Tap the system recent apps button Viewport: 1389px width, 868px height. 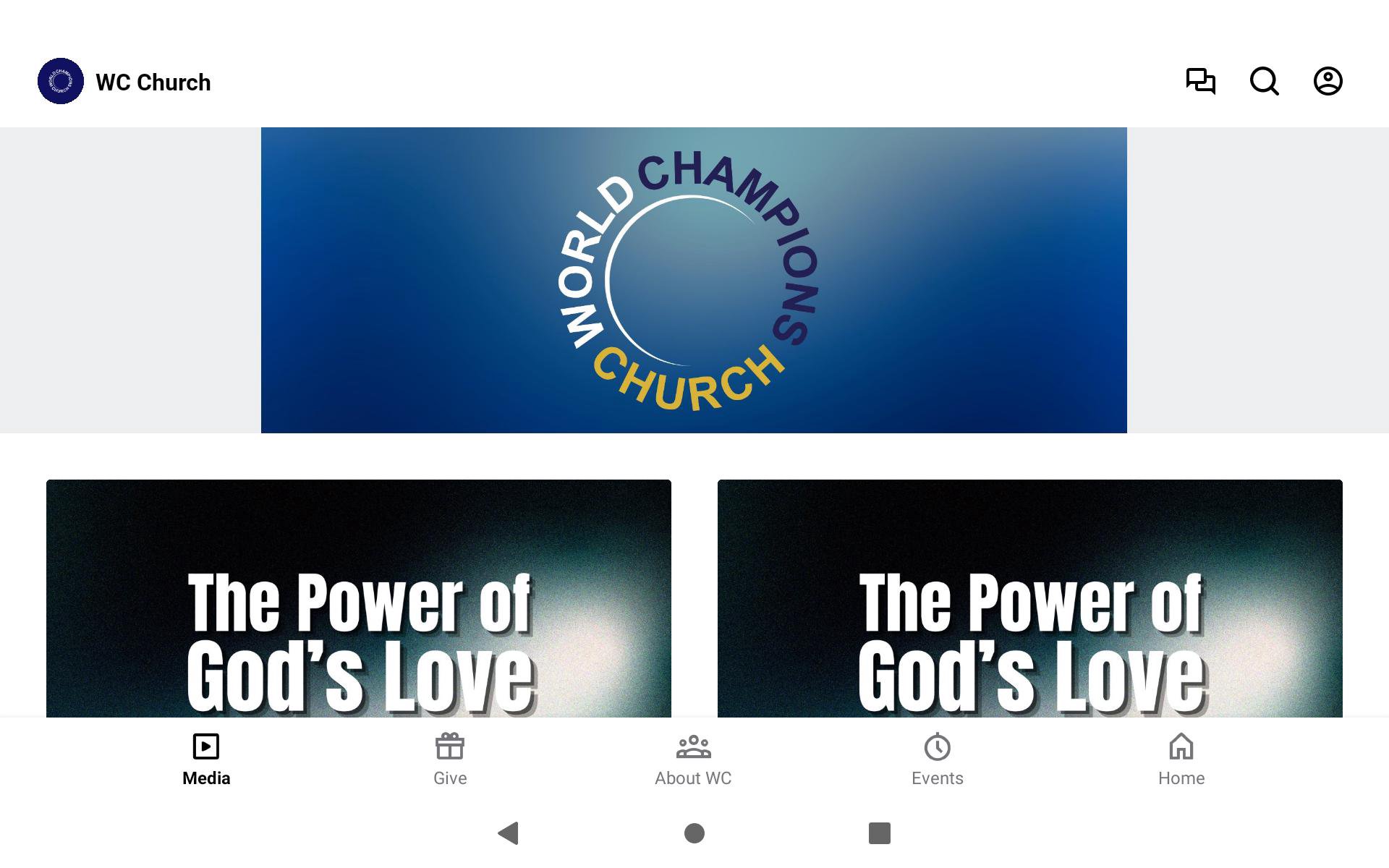879,833
